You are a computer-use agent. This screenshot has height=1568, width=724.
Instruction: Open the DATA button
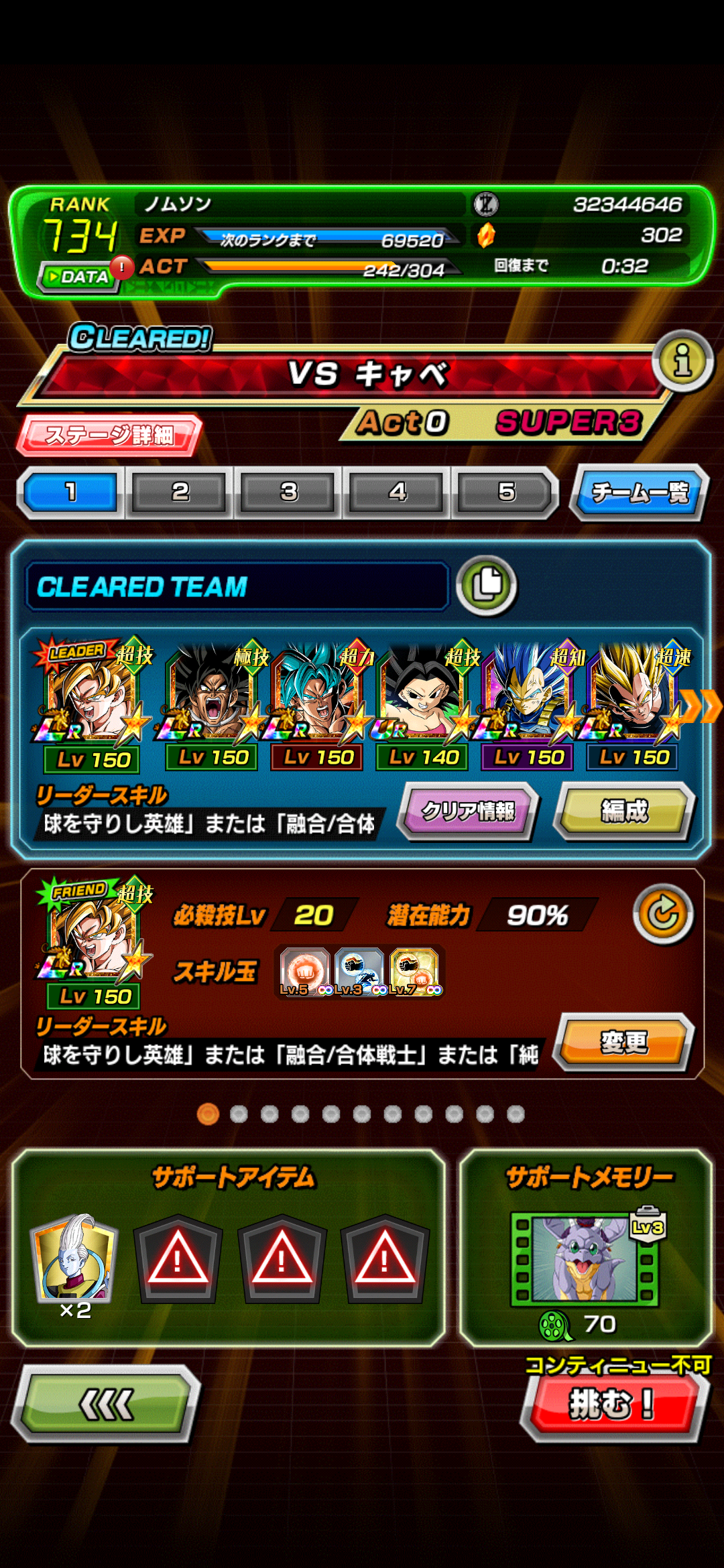pos(78,277)
